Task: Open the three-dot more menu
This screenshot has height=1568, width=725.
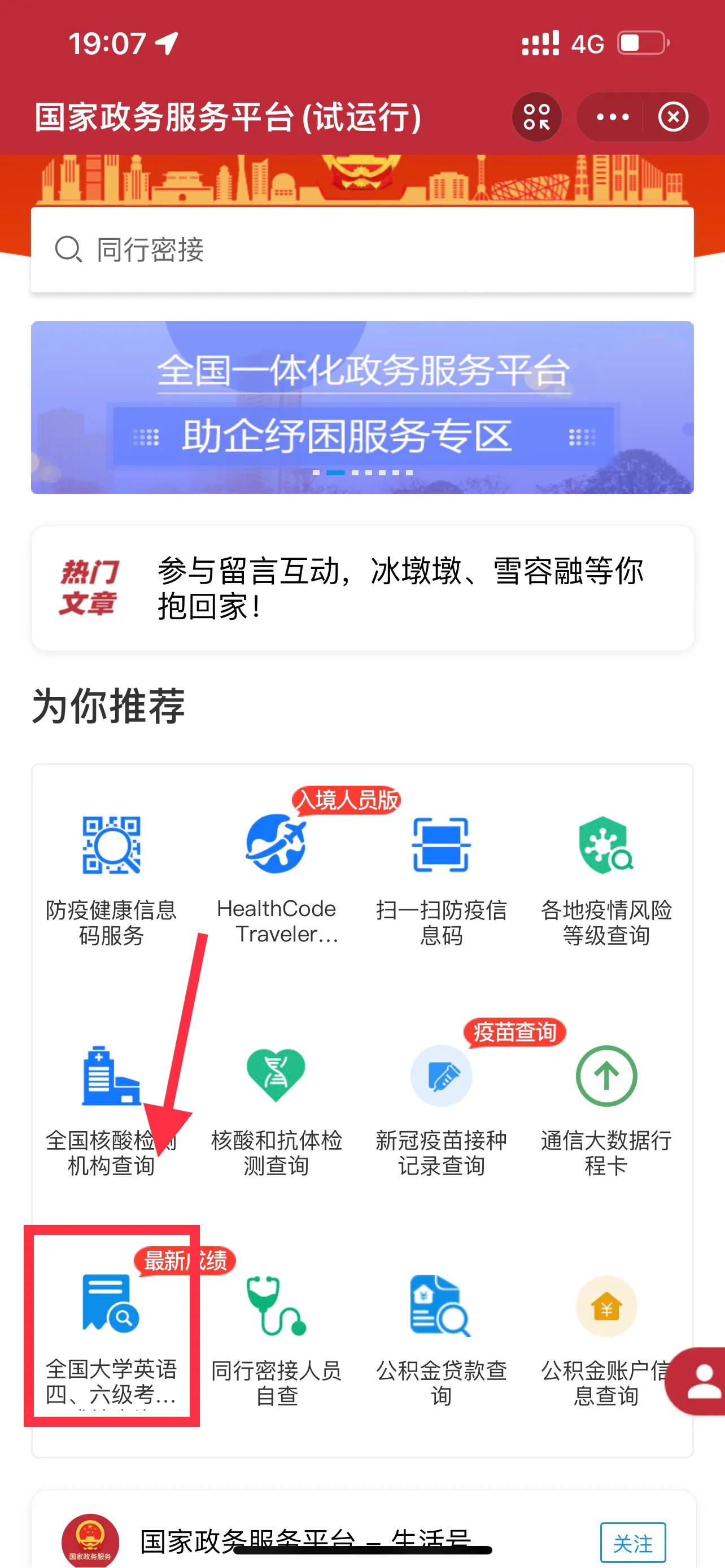Action: tap(613, 117)
